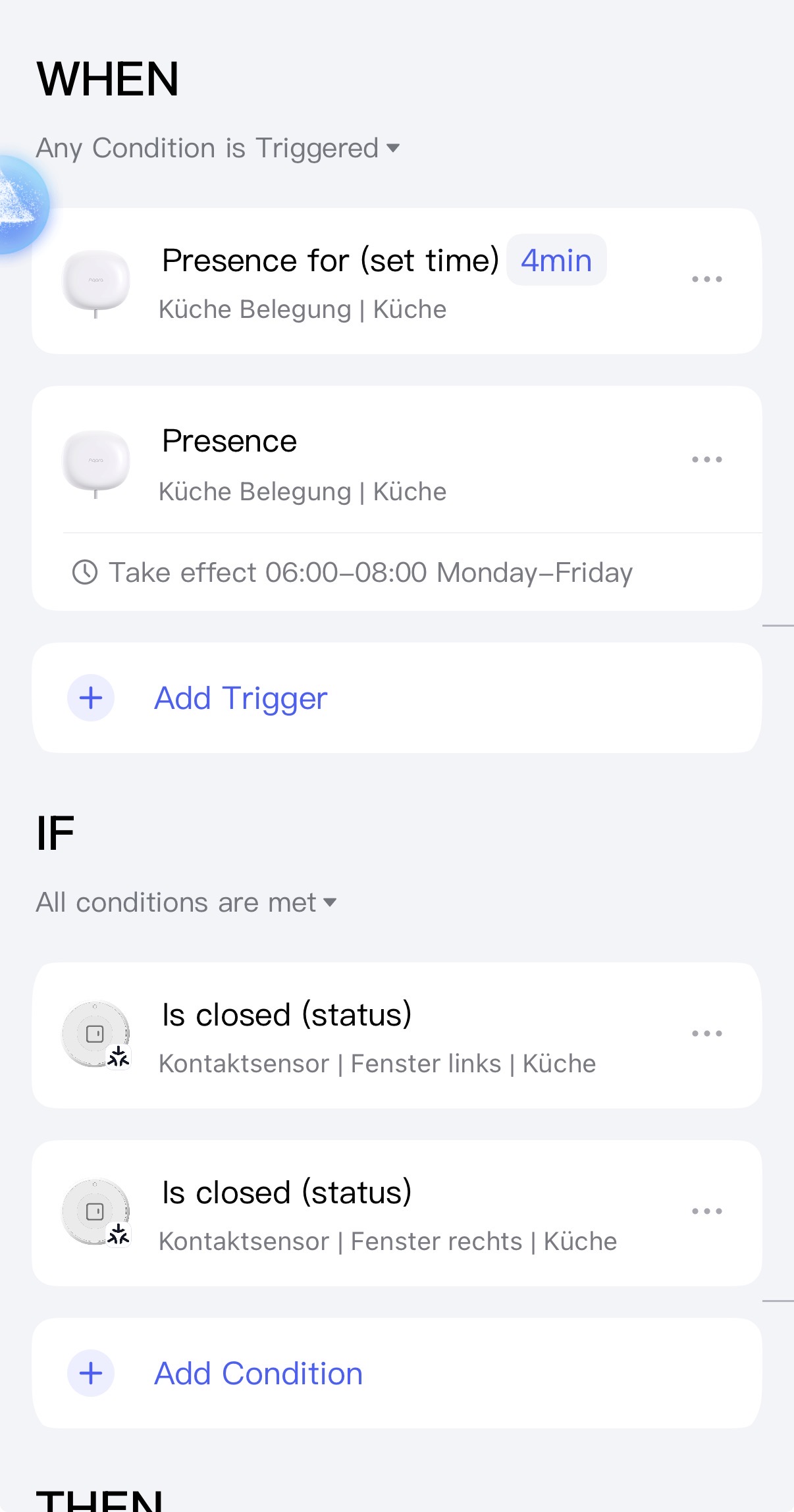Image resolution: width=794 pixels, height=1512 pixels.
Task: Open the floating blue assistant bubble
Action: 20,204
